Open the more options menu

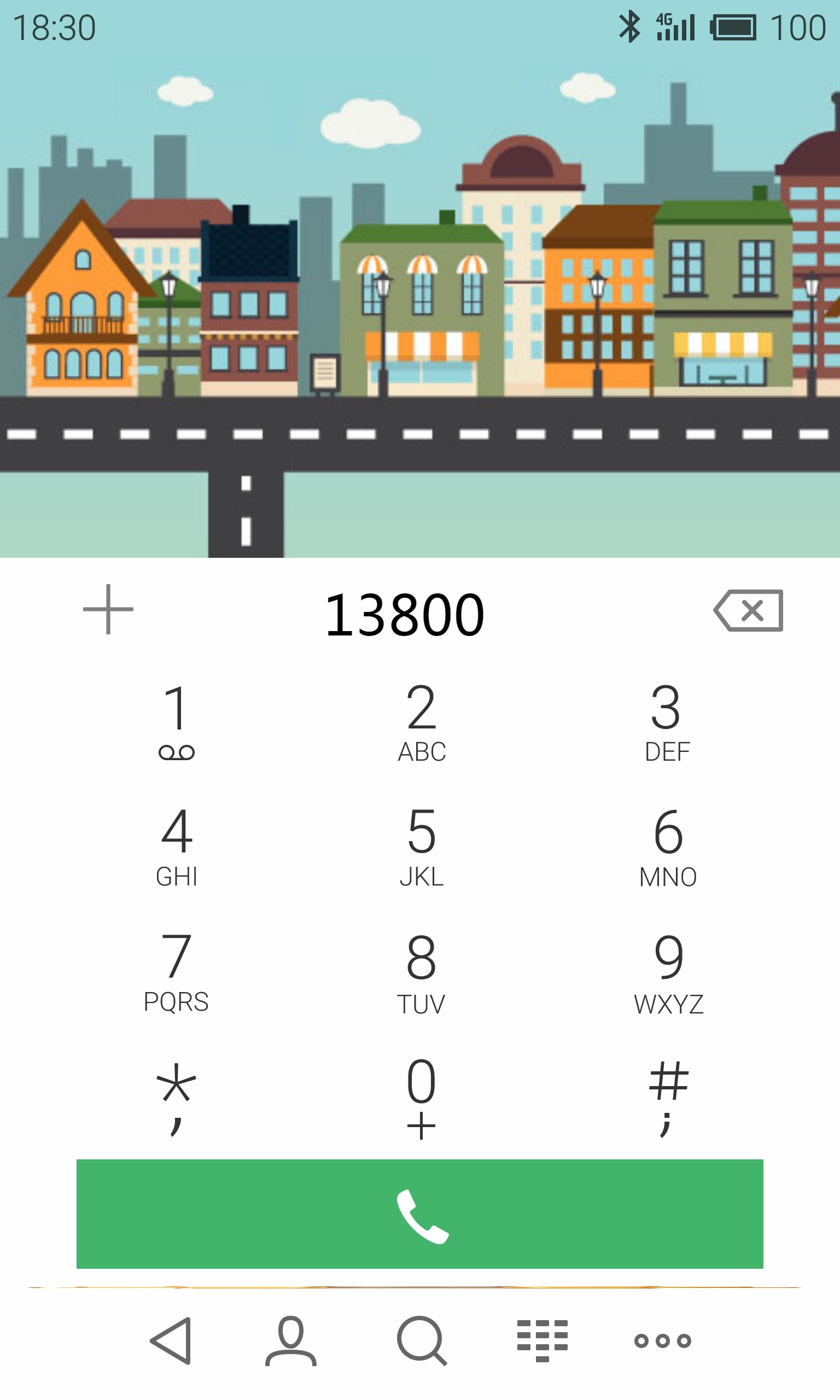click(x=663, y=1340)
